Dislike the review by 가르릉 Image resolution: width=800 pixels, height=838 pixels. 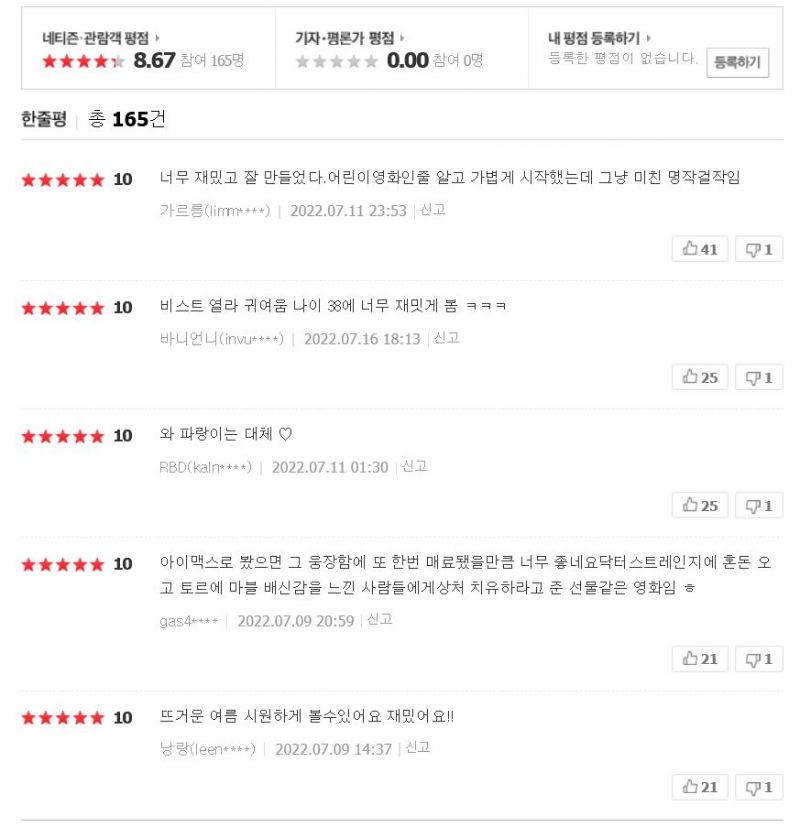(759, 249)
